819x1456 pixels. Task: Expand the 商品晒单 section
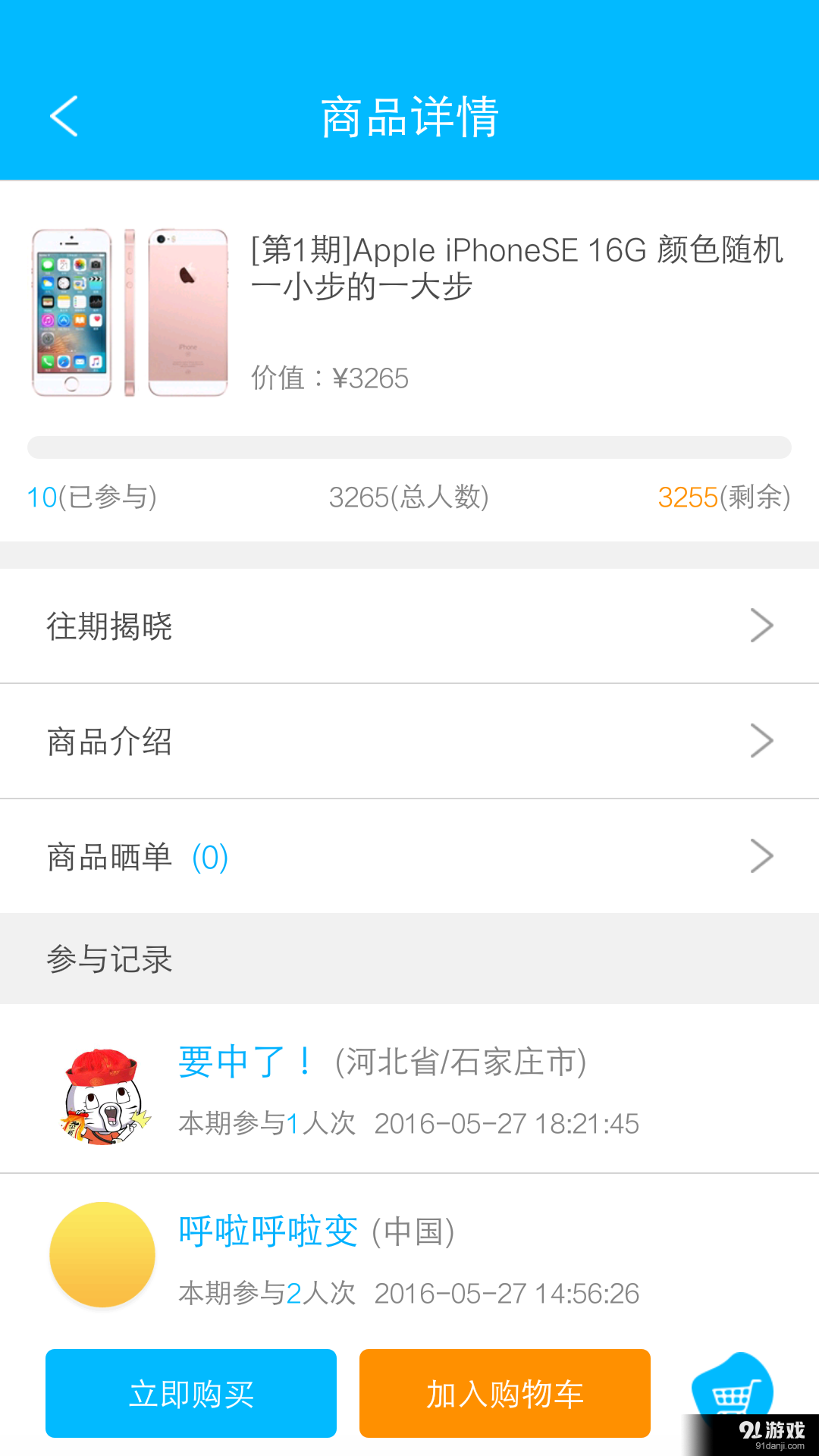(108, 855)
